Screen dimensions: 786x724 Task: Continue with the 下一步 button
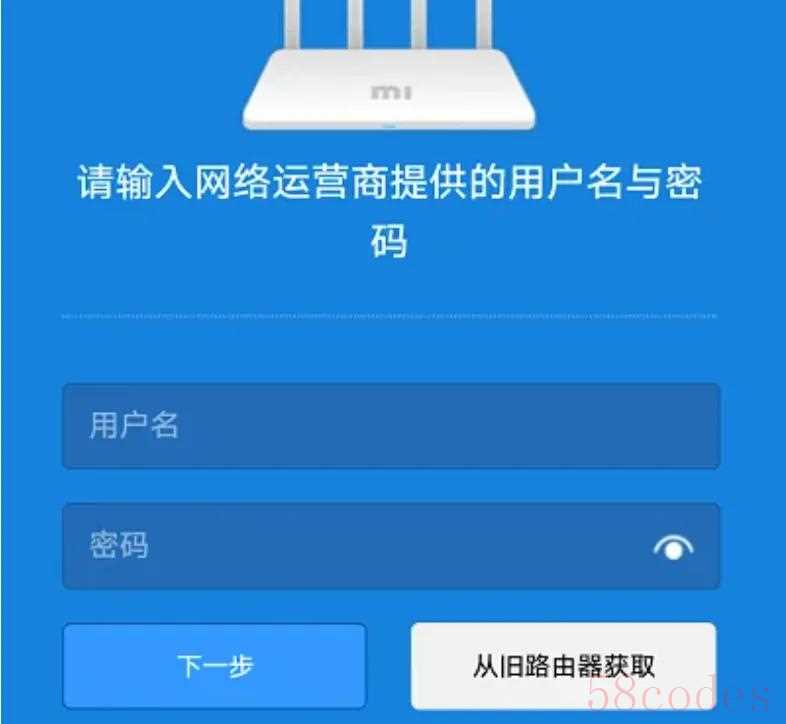click(215, 665)
